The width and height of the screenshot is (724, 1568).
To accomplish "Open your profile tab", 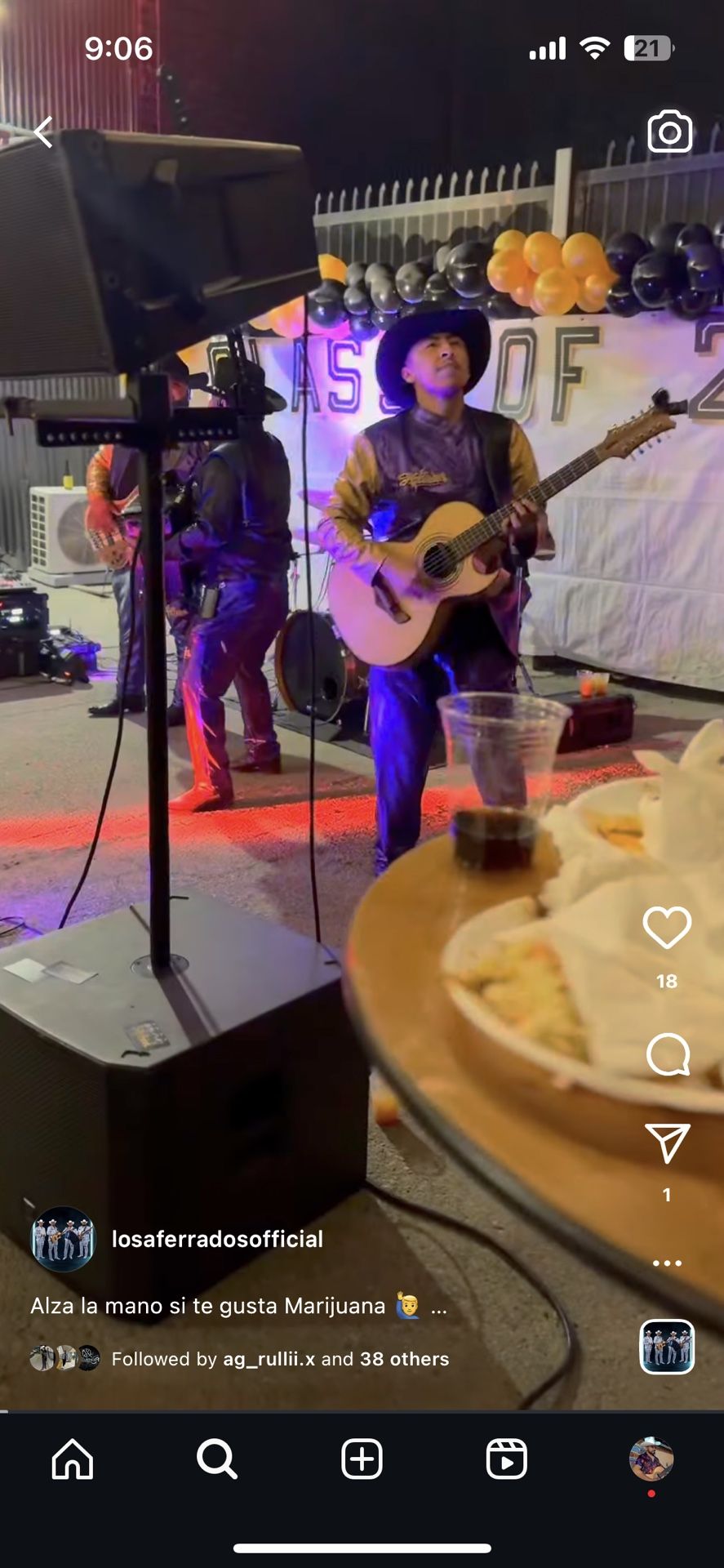I will (x=651, y=1459).
